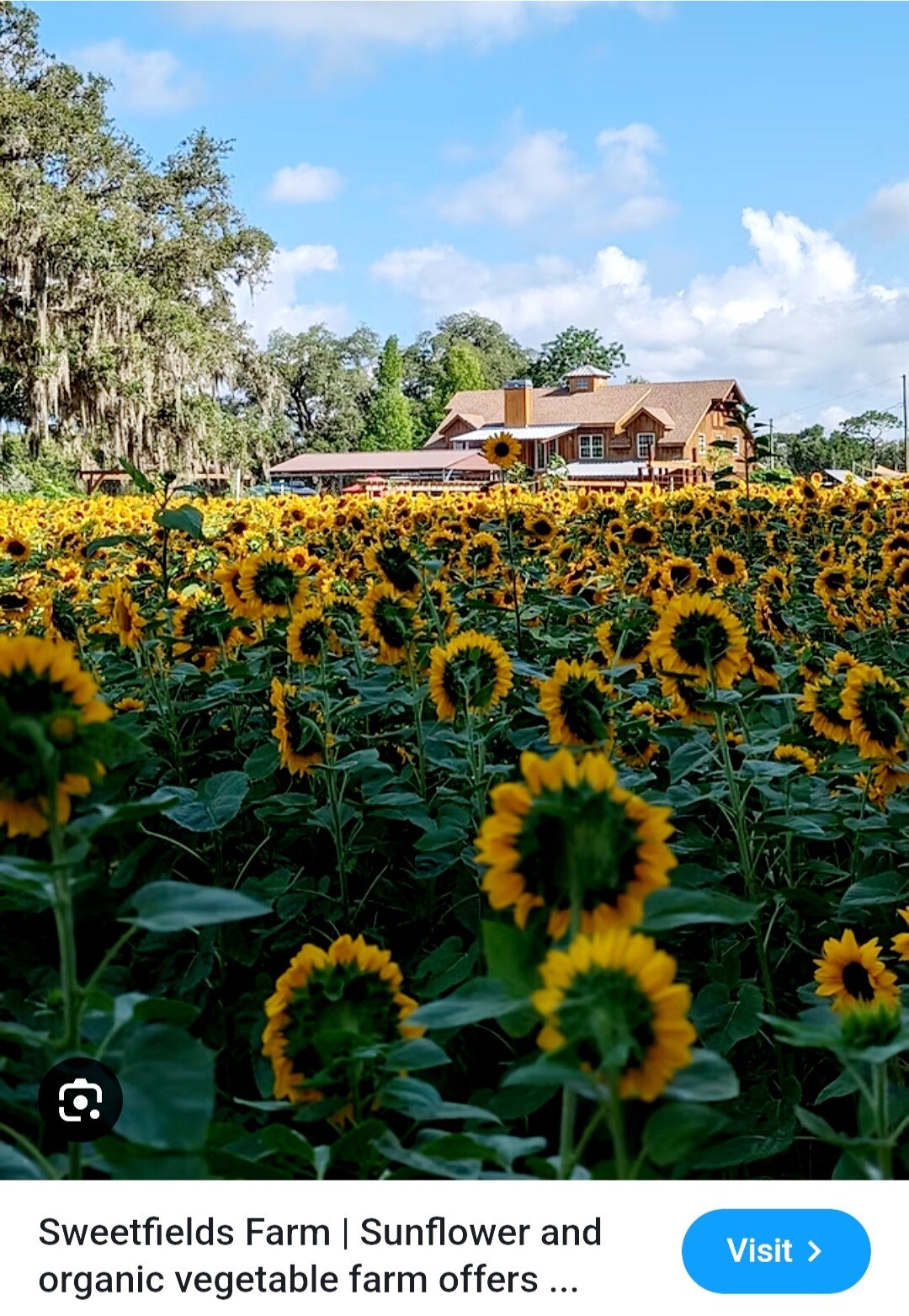
Task: Search this image with Google Lens
Action: point(80,1100)
